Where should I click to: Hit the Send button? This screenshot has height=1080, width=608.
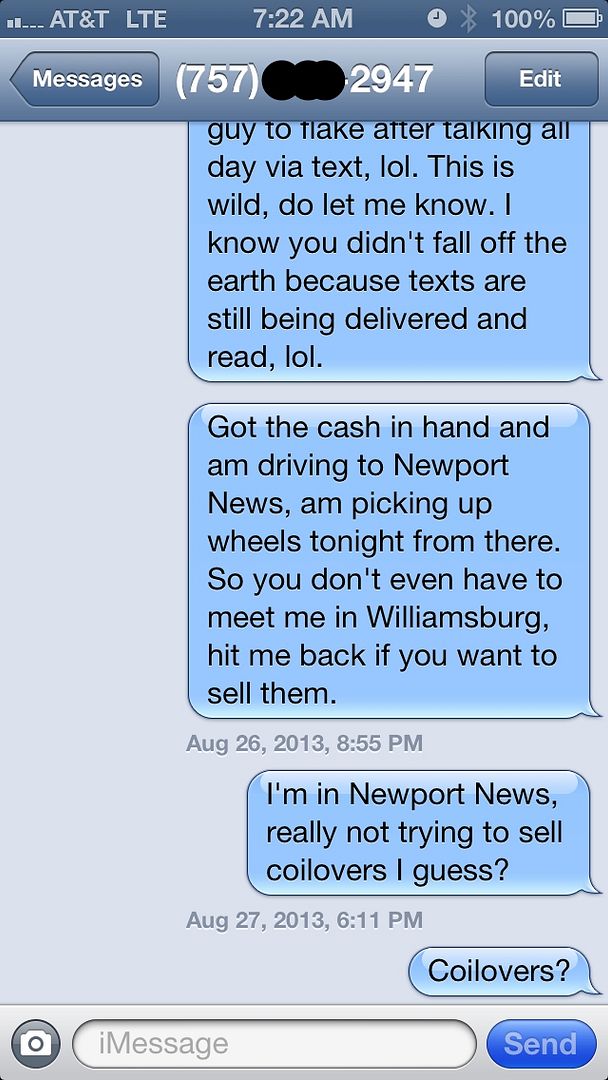click(x=540, y=1044)
